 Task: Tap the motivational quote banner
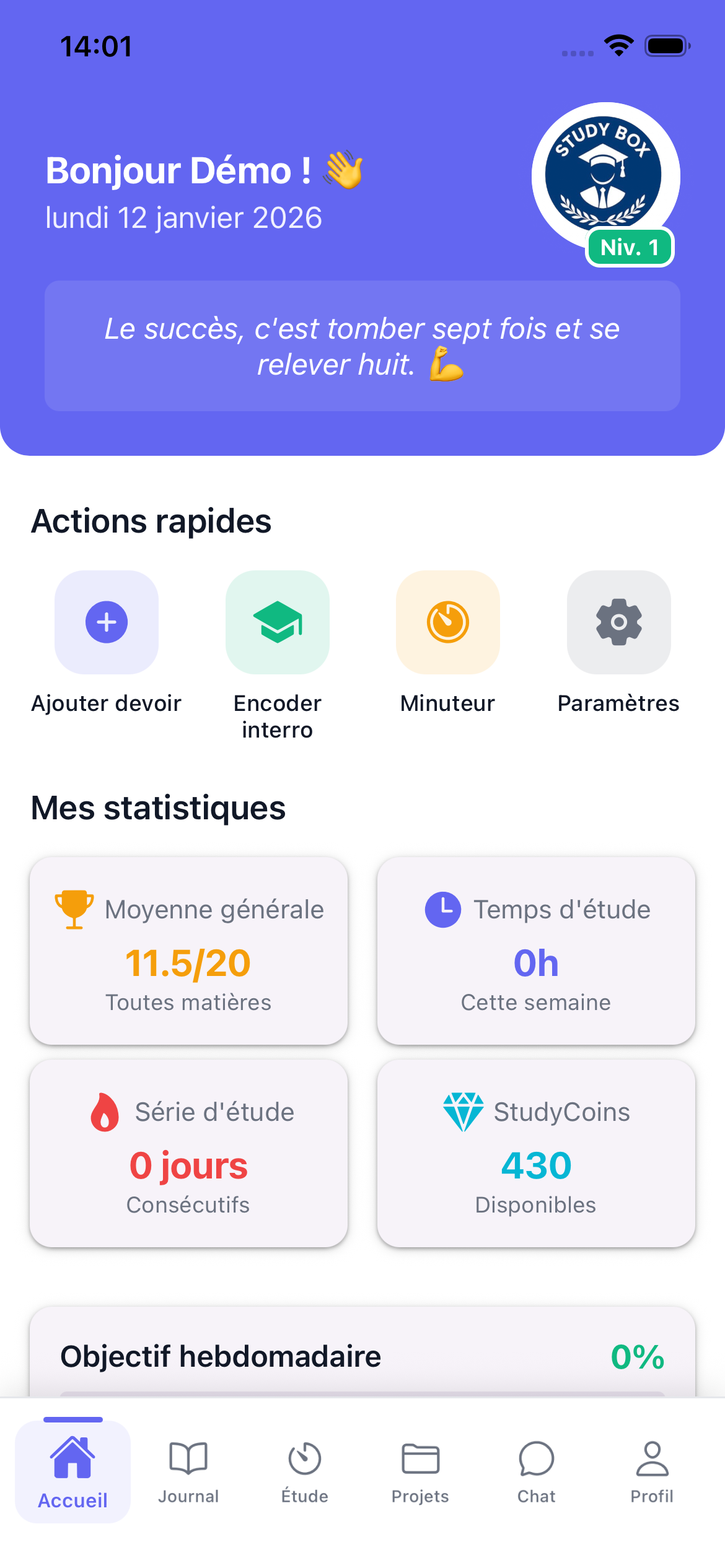click(x=362, y=346)
